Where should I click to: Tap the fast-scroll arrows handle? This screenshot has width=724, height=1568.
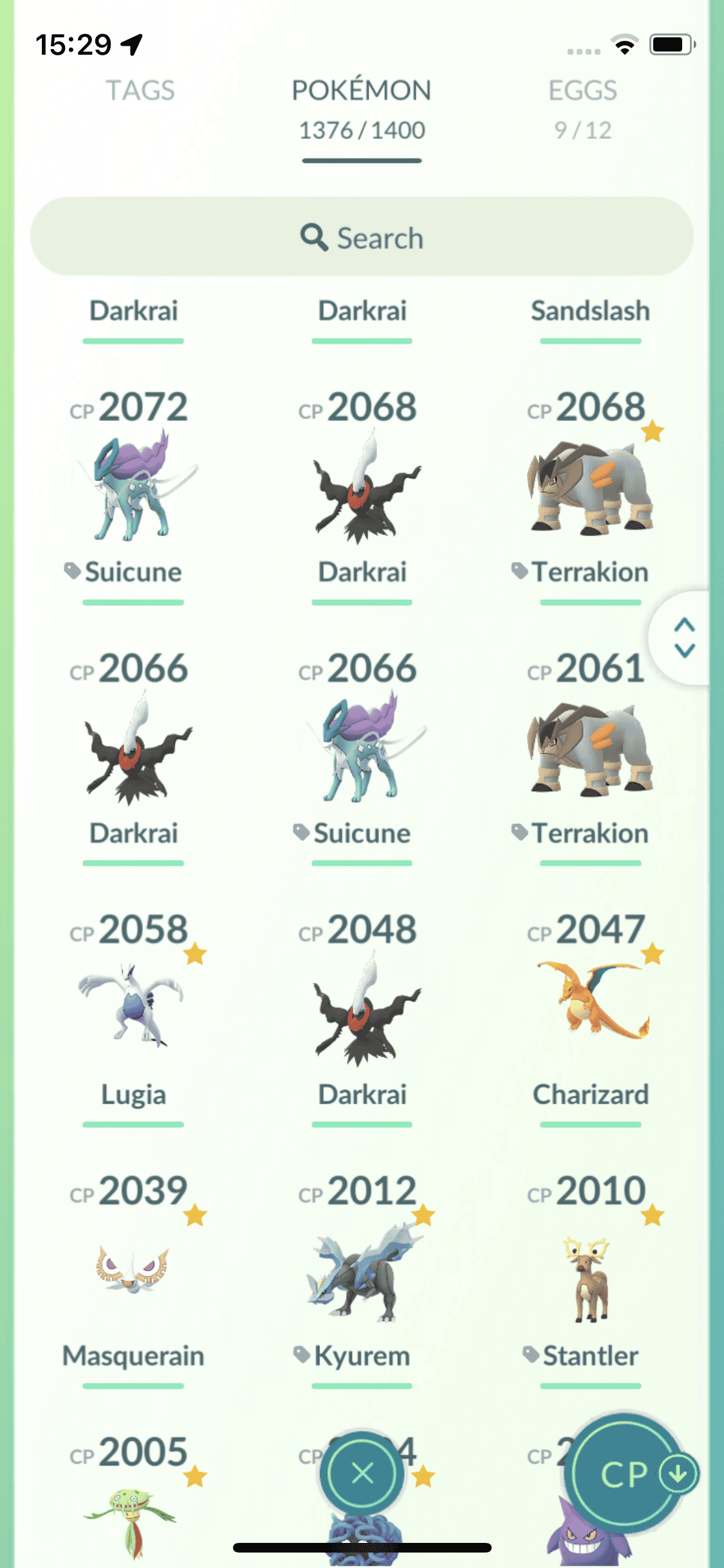(x=684, y=638)
